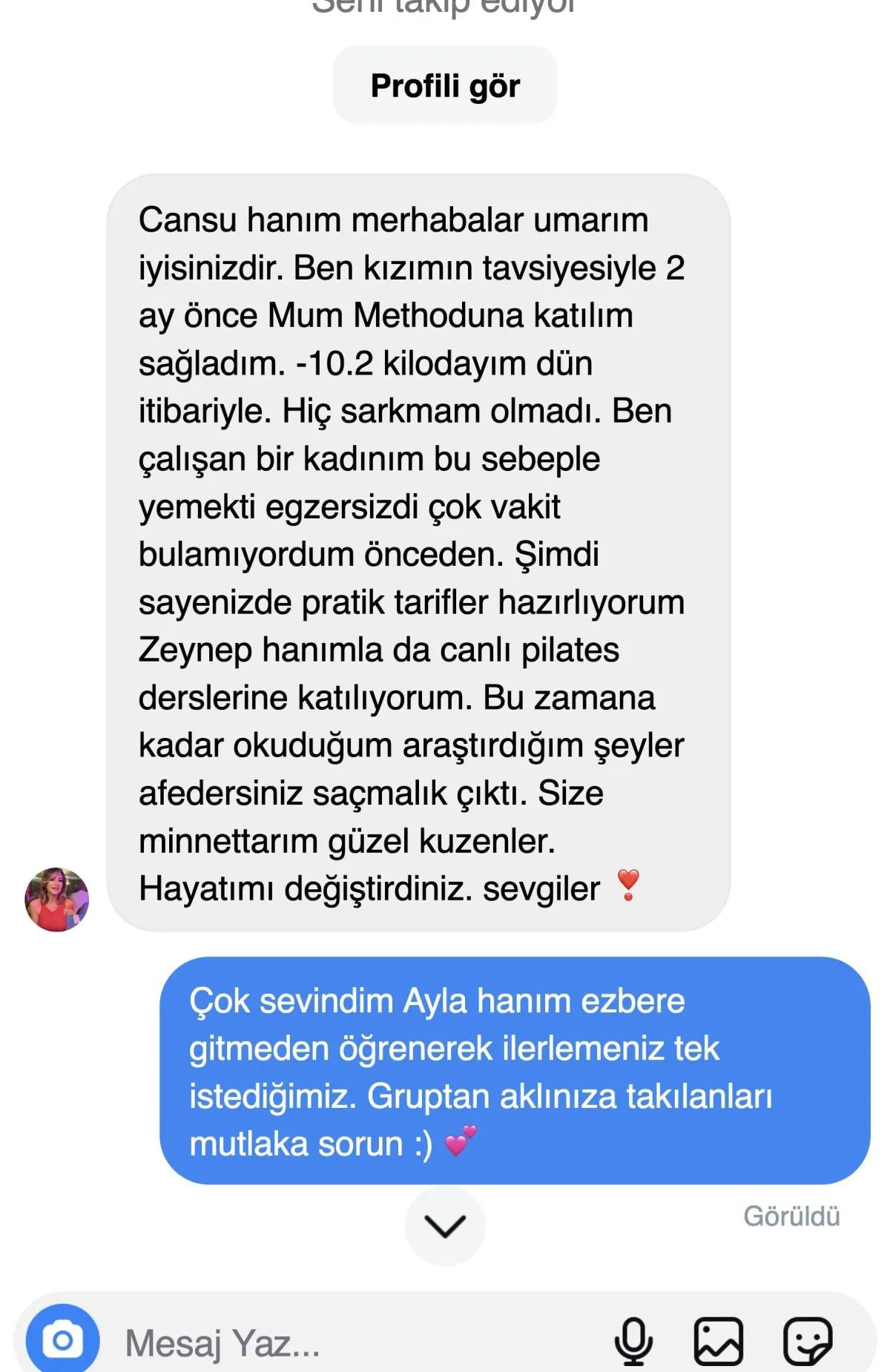Tap the Profili gör button

(445, 85)
